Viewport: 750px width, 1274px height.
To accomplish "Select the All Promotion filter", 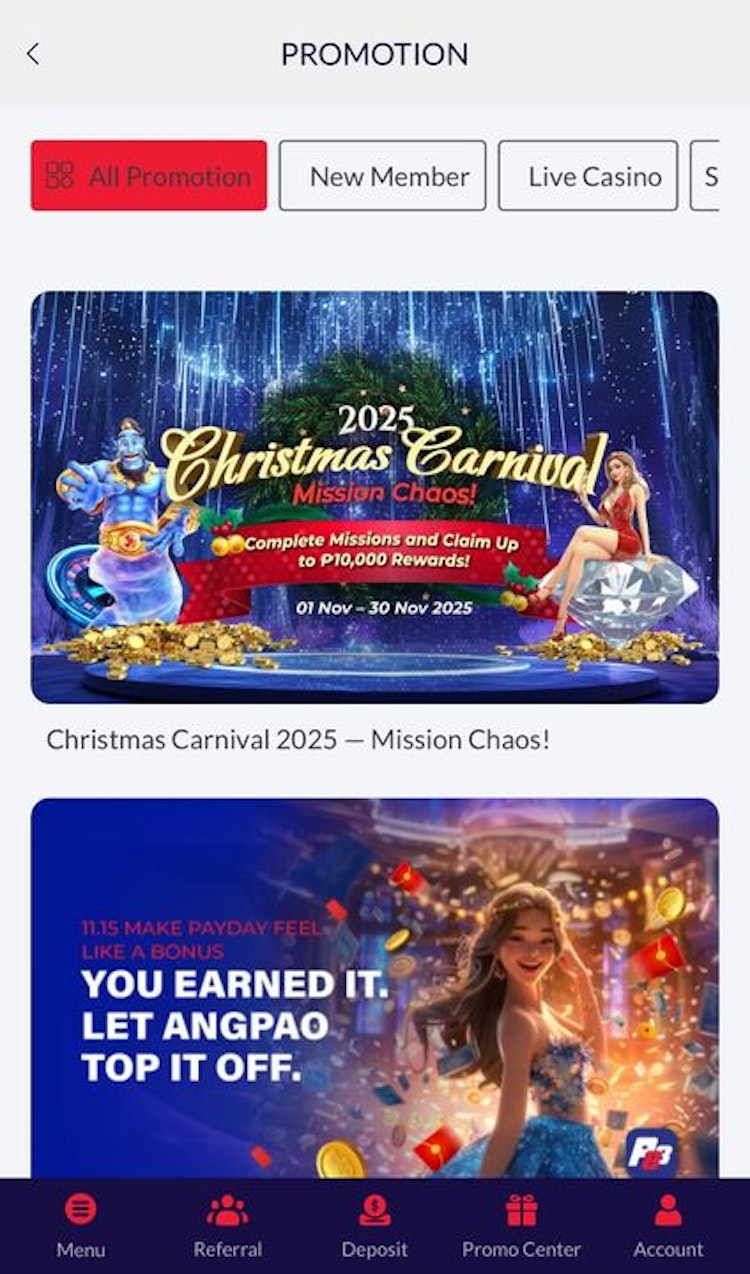I will 148,176.
